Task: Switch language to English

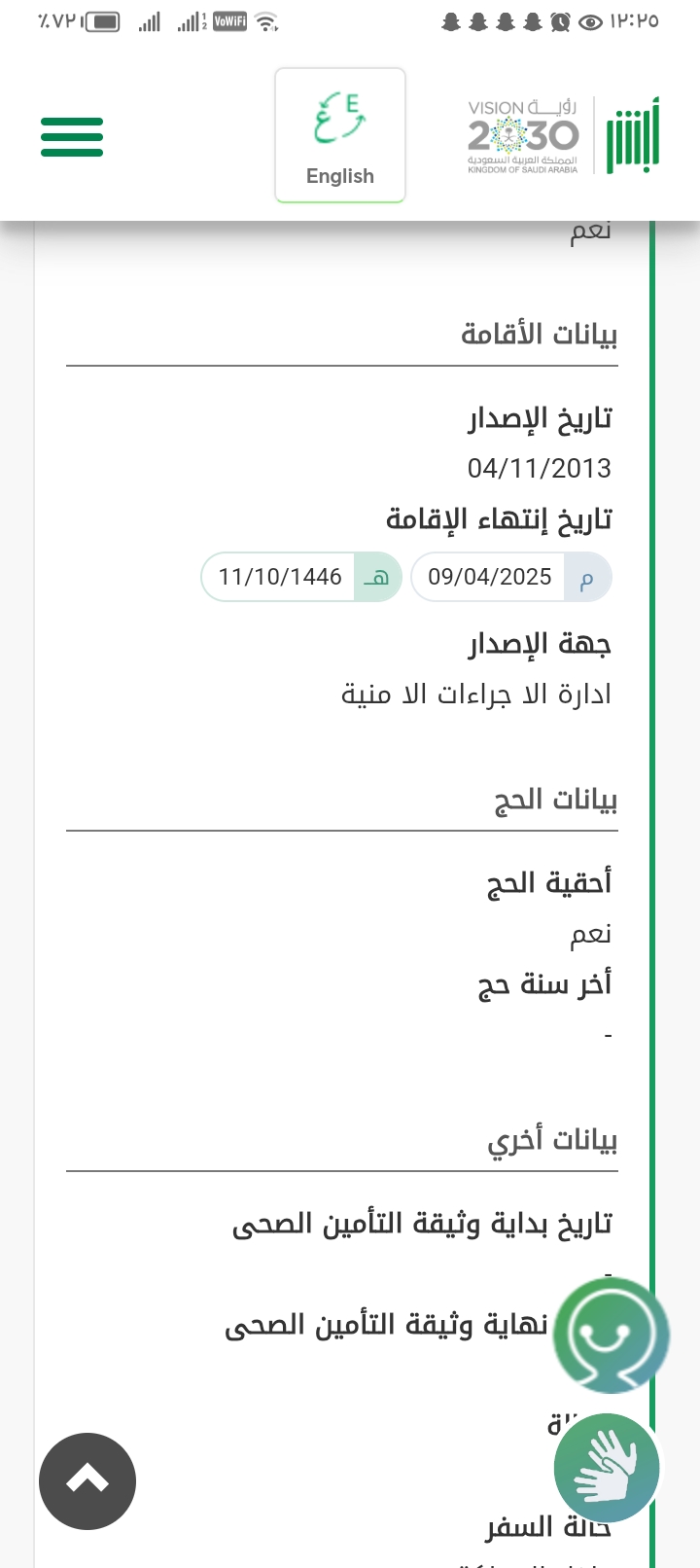Action: 340,136
